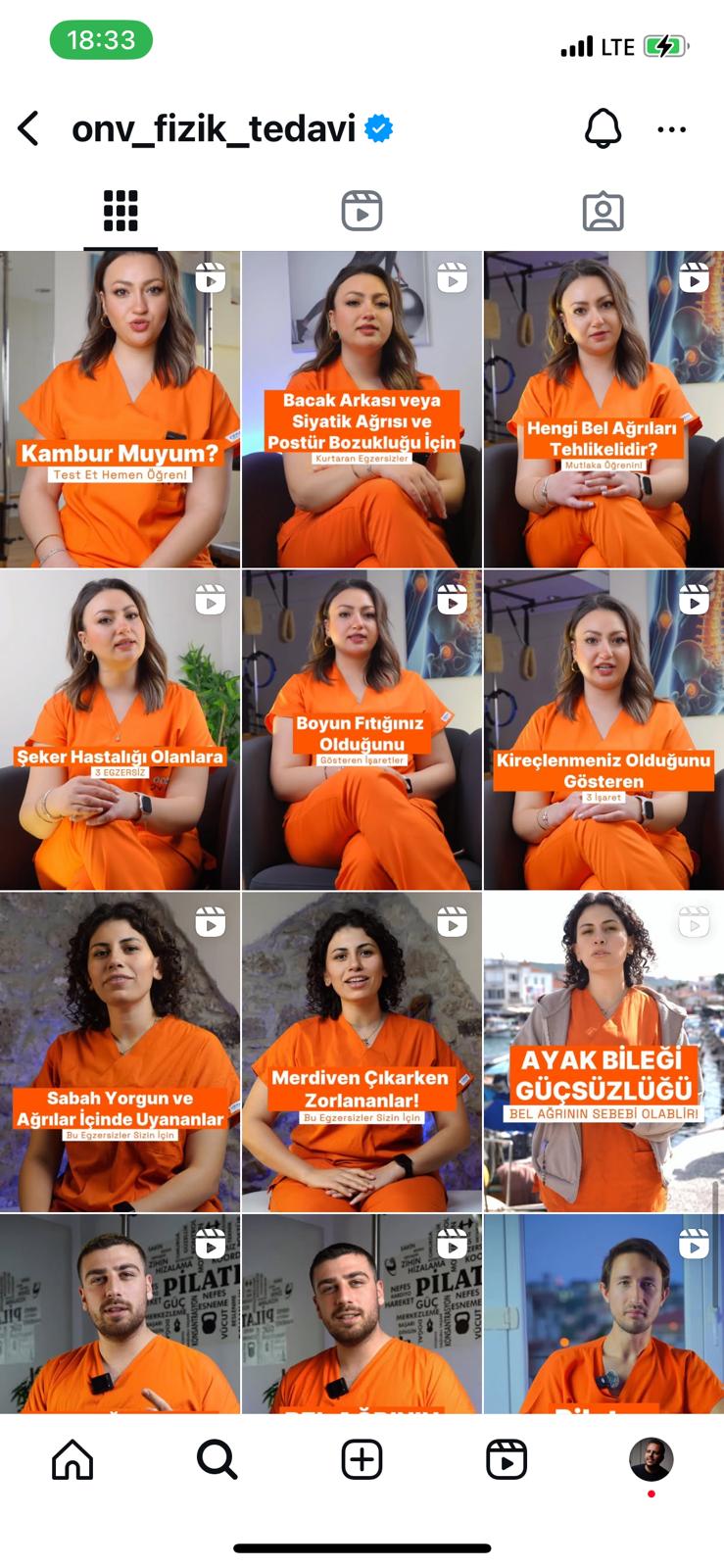Open the 'Hengi Bel Ağrıları Tehlikelidir?' reel
The image size is (724, 1568).
(x=603, y=410)
